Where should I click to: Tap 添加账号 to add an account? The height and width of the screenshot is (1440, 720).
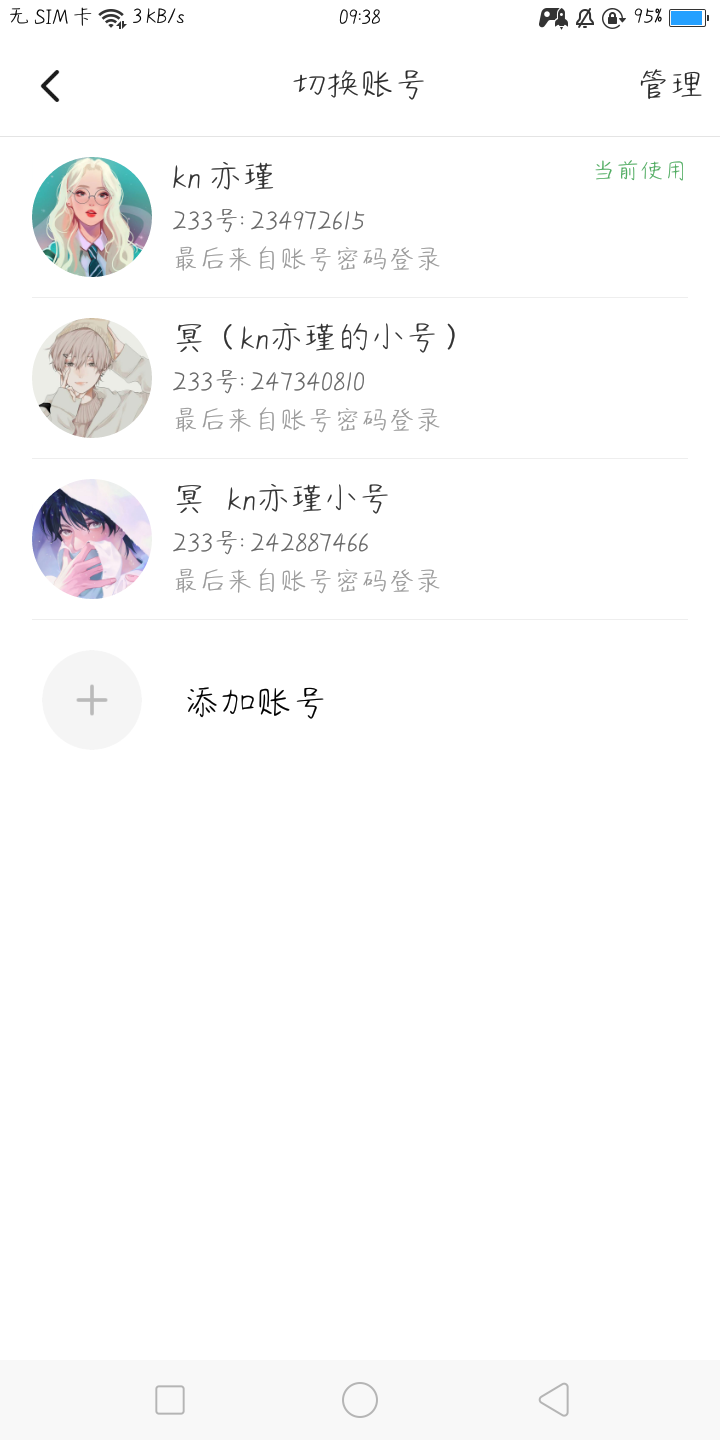255,702
